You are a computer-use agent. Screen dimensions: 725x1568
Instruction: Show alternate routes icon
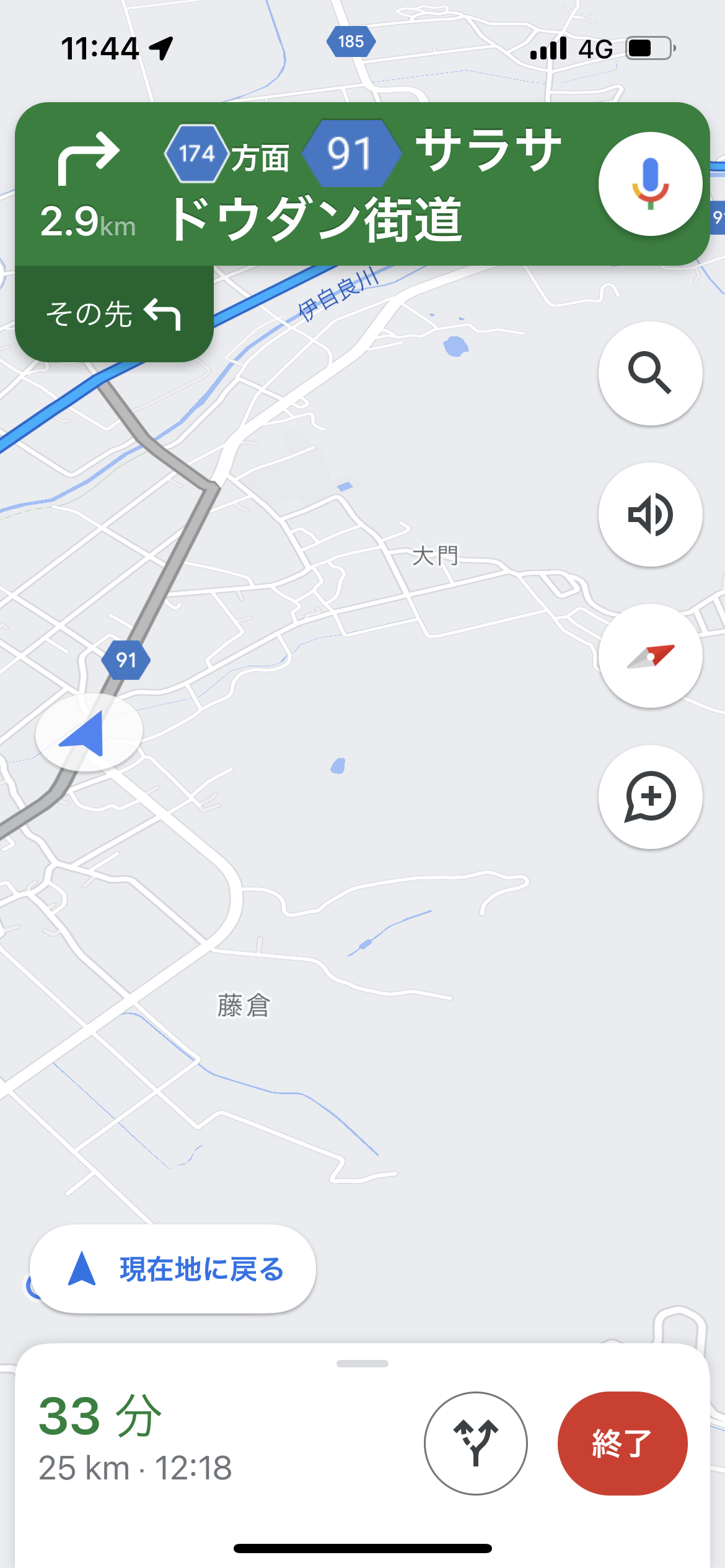click(475, 1442)
